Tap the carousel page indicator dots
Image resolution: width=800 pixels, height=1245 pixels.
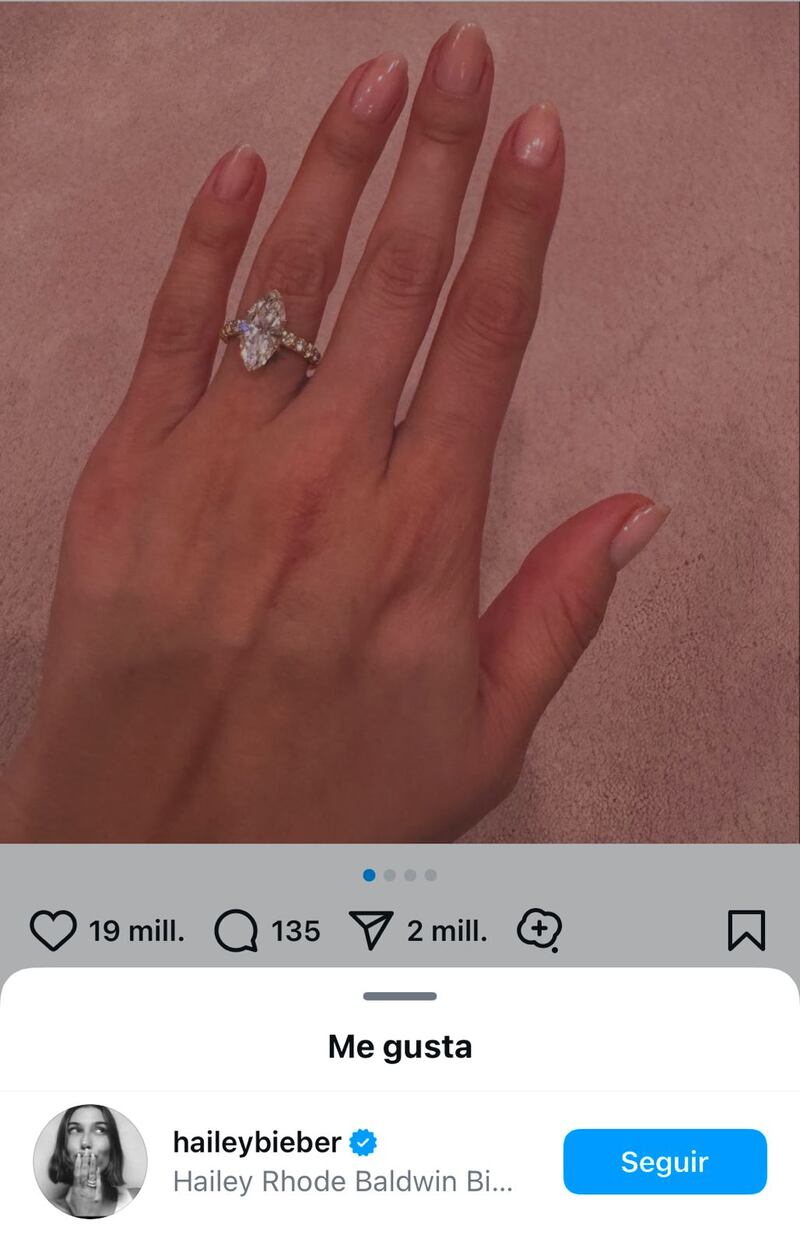click(x=400, y=875)
